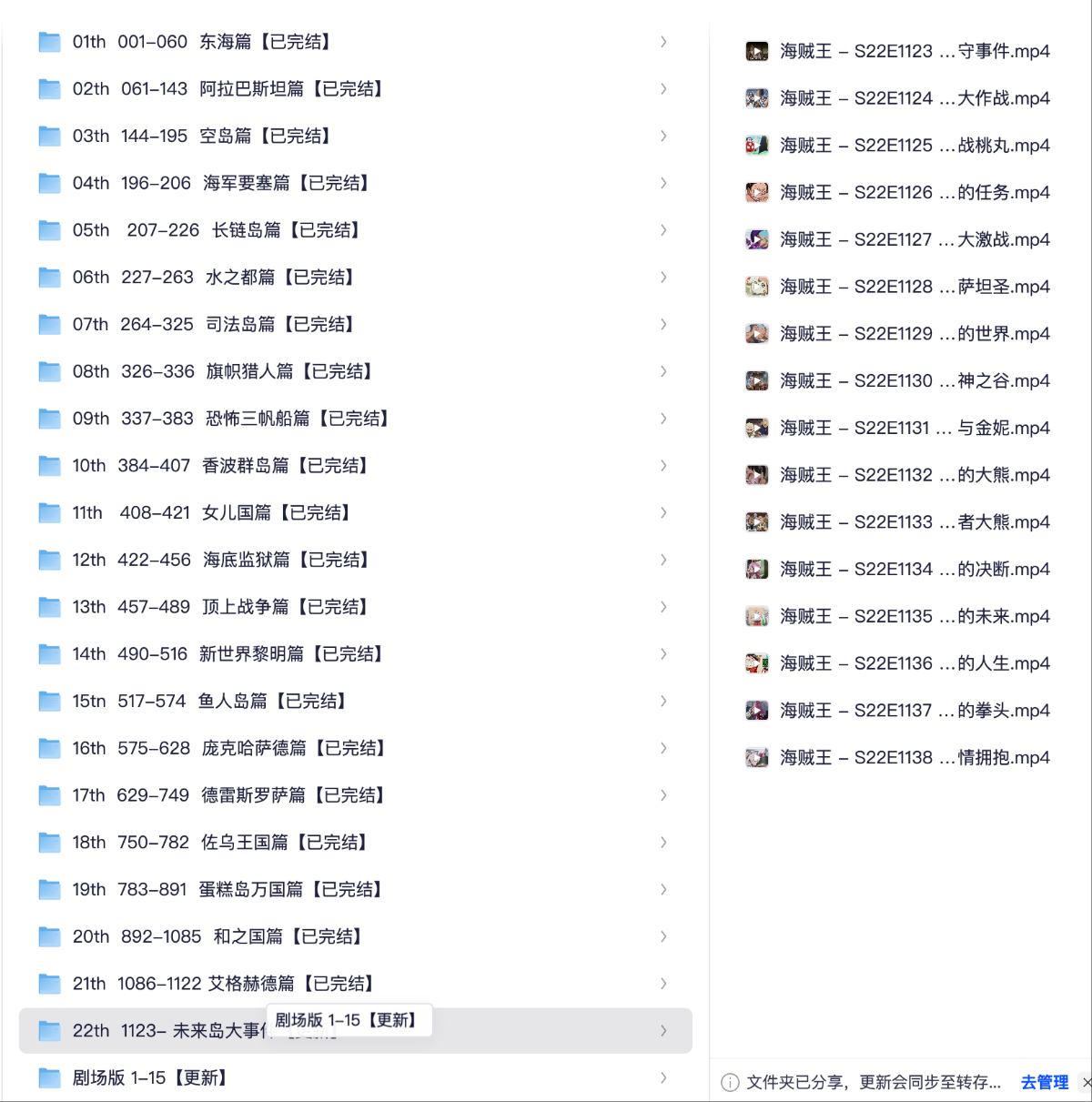
Task: Open video file S22E1123 守事件.mp4
Action: click(x=914, y=52)
